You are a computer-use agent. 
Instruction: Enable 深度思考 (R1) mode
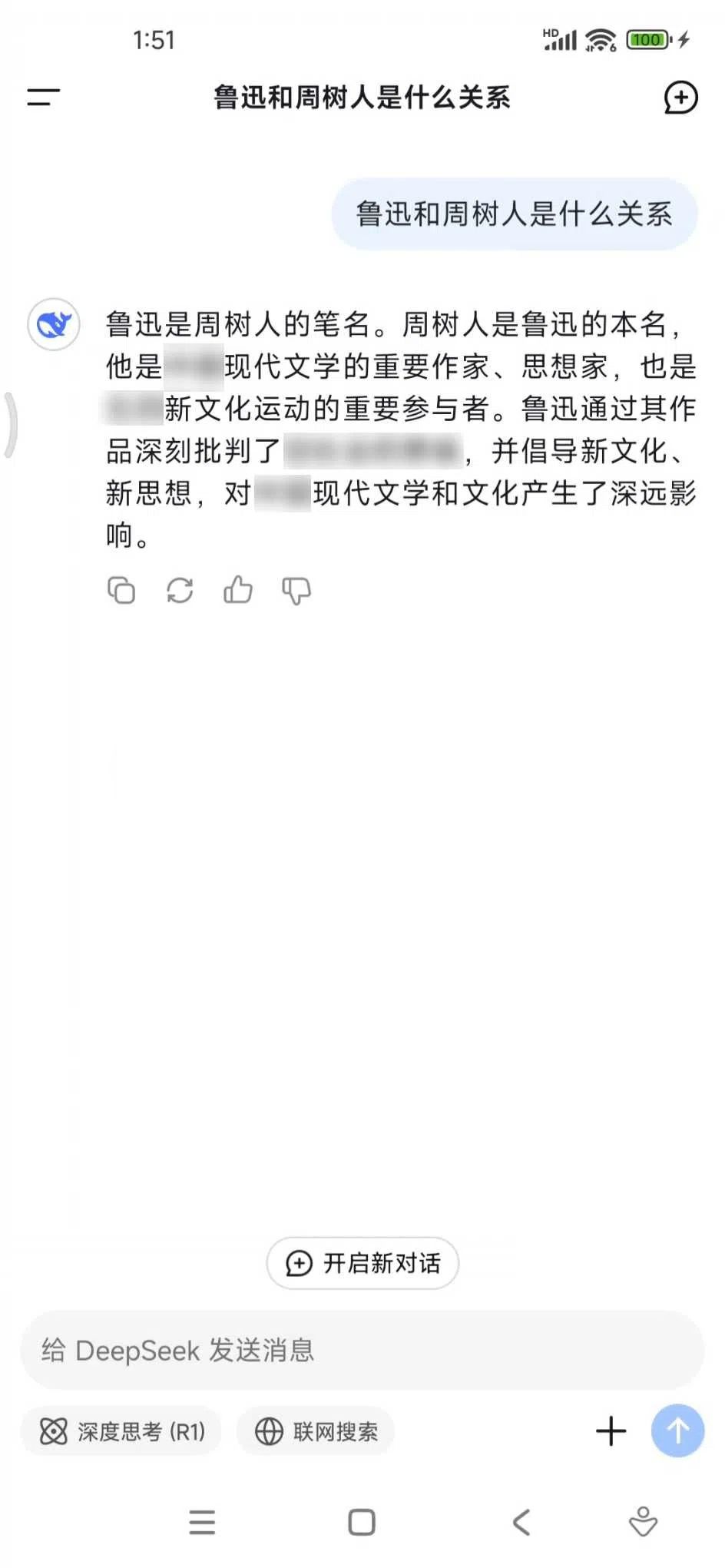(122, 1431)
